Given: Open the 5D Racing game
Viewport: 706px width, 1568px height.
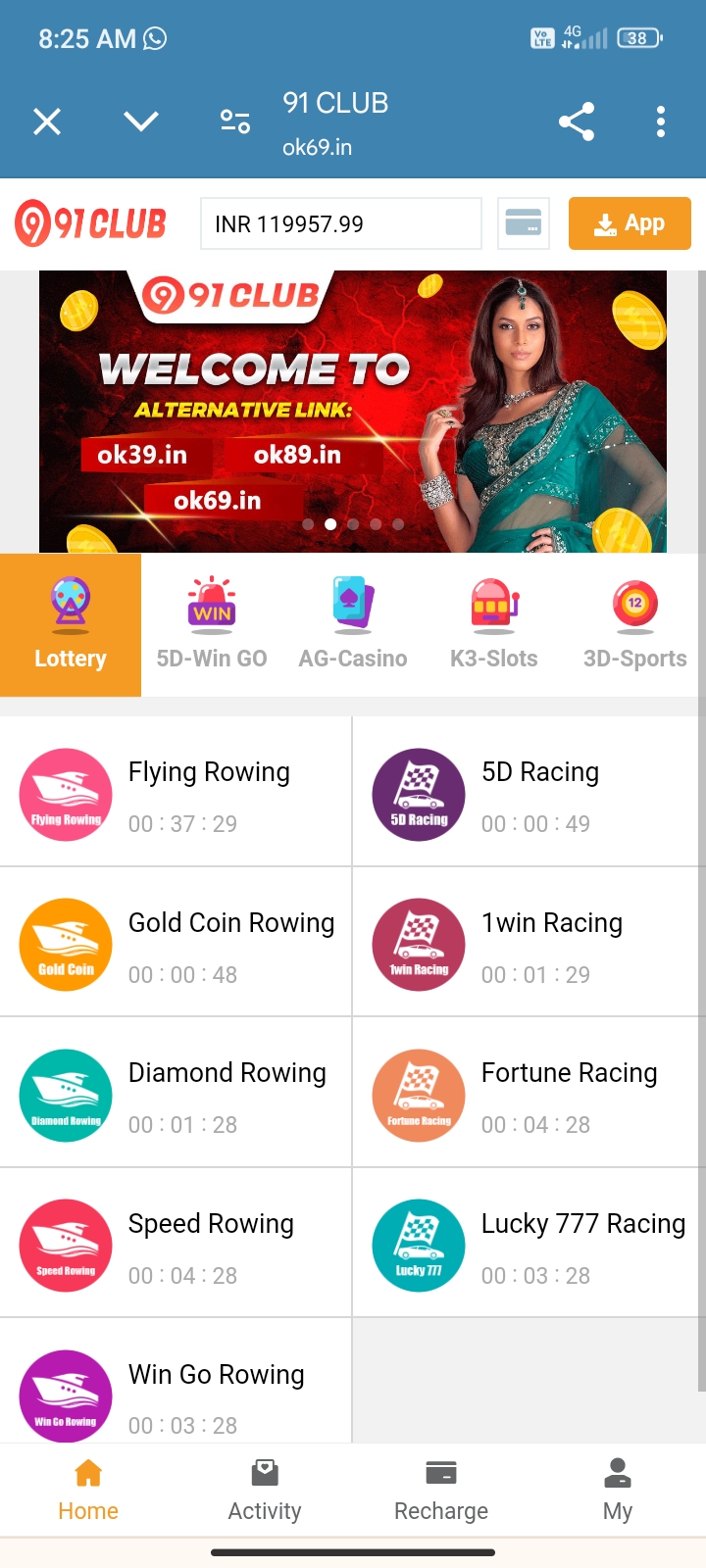Looking at the screenshot, I should [x=528, y=793].
